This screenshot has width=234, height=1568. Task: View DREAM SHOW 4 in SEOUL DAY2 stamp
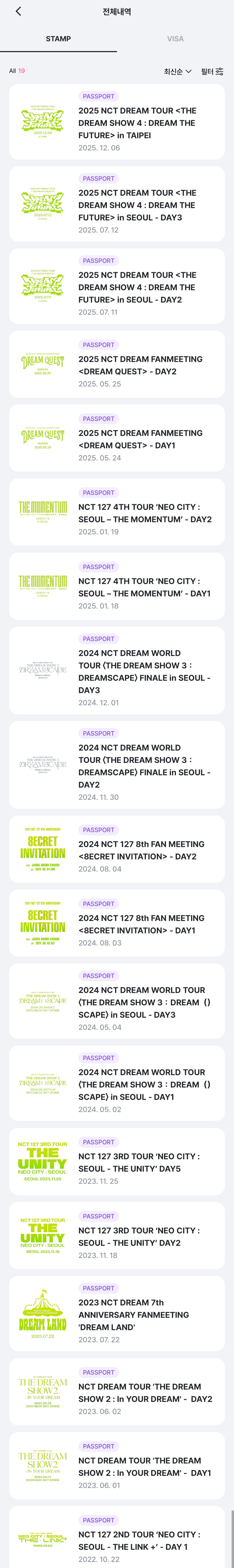coord(117,286)
